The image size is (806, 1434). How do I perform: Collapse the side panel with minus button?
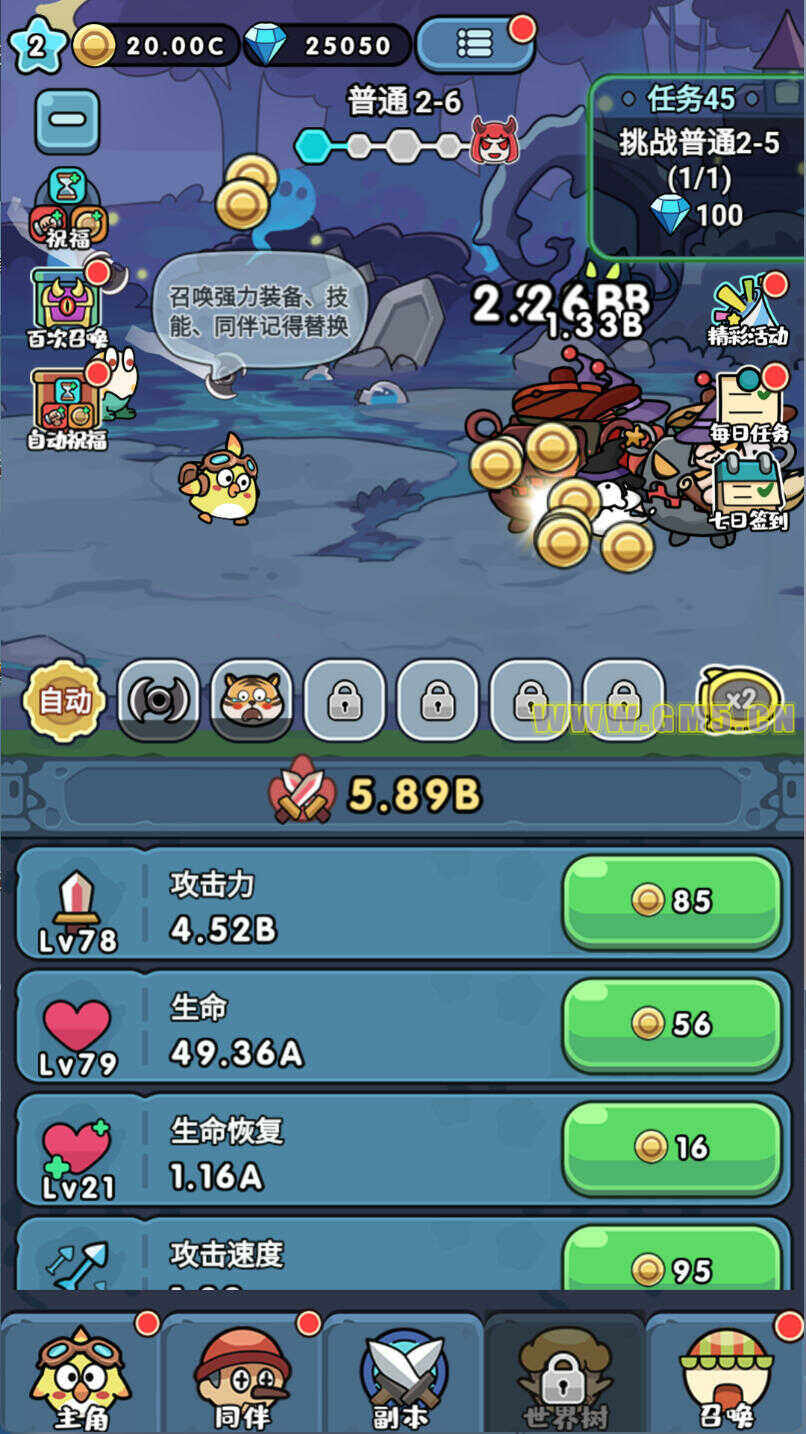(67, 120)
